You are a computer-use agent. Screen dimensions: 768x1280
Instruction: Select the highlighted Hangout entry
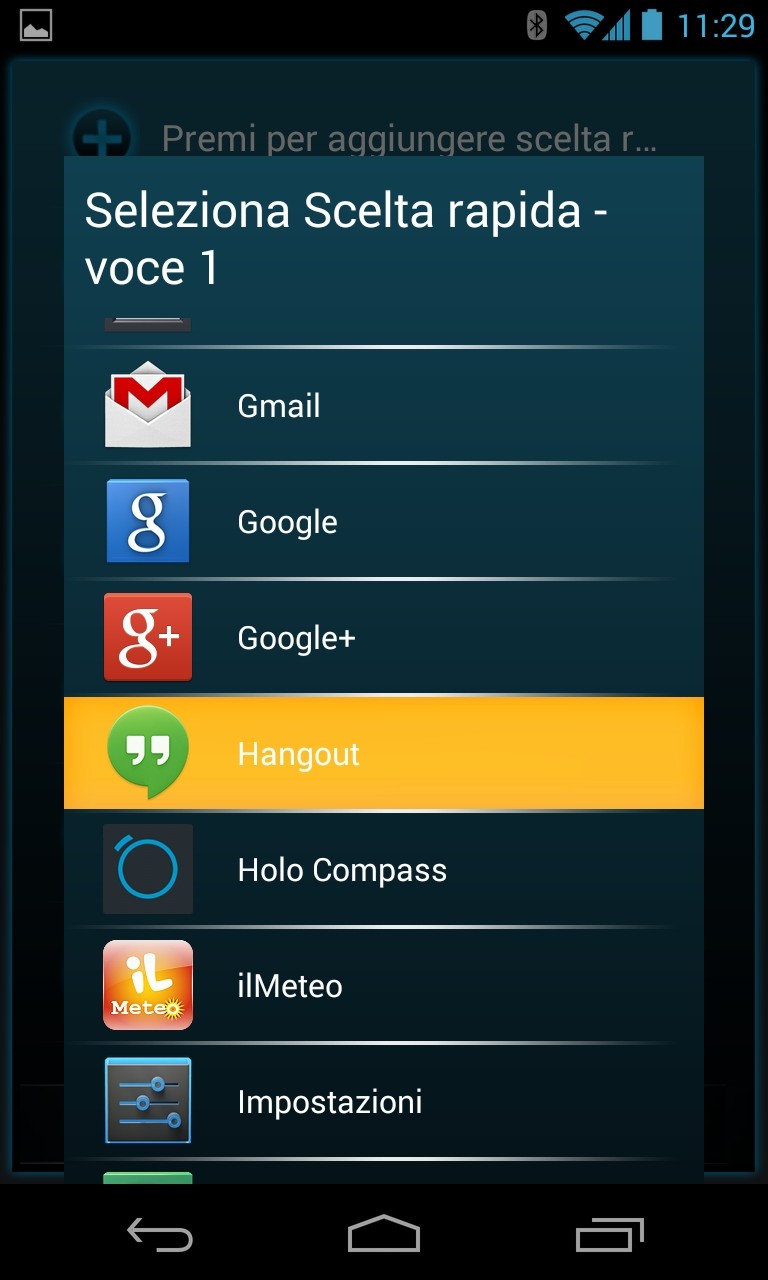pyautogui.click(x=383, y=753)
